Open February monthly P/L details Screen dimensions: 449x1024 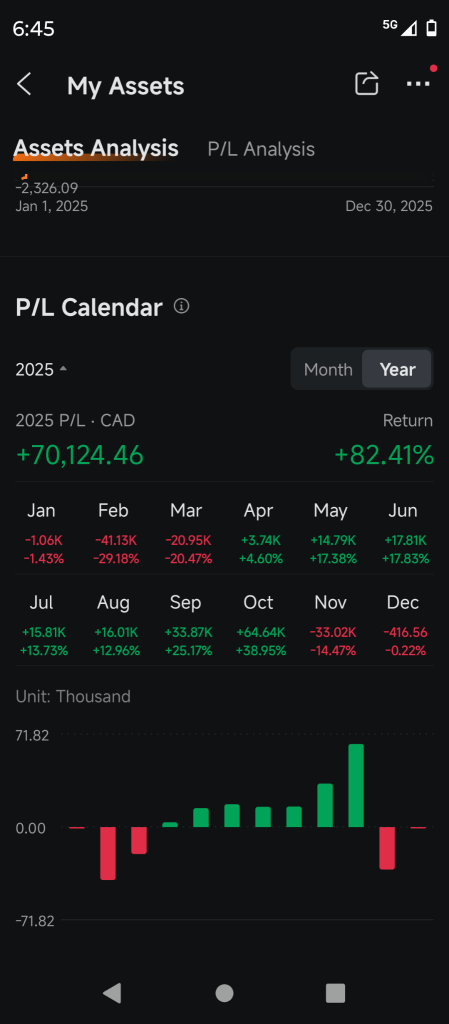114,534
